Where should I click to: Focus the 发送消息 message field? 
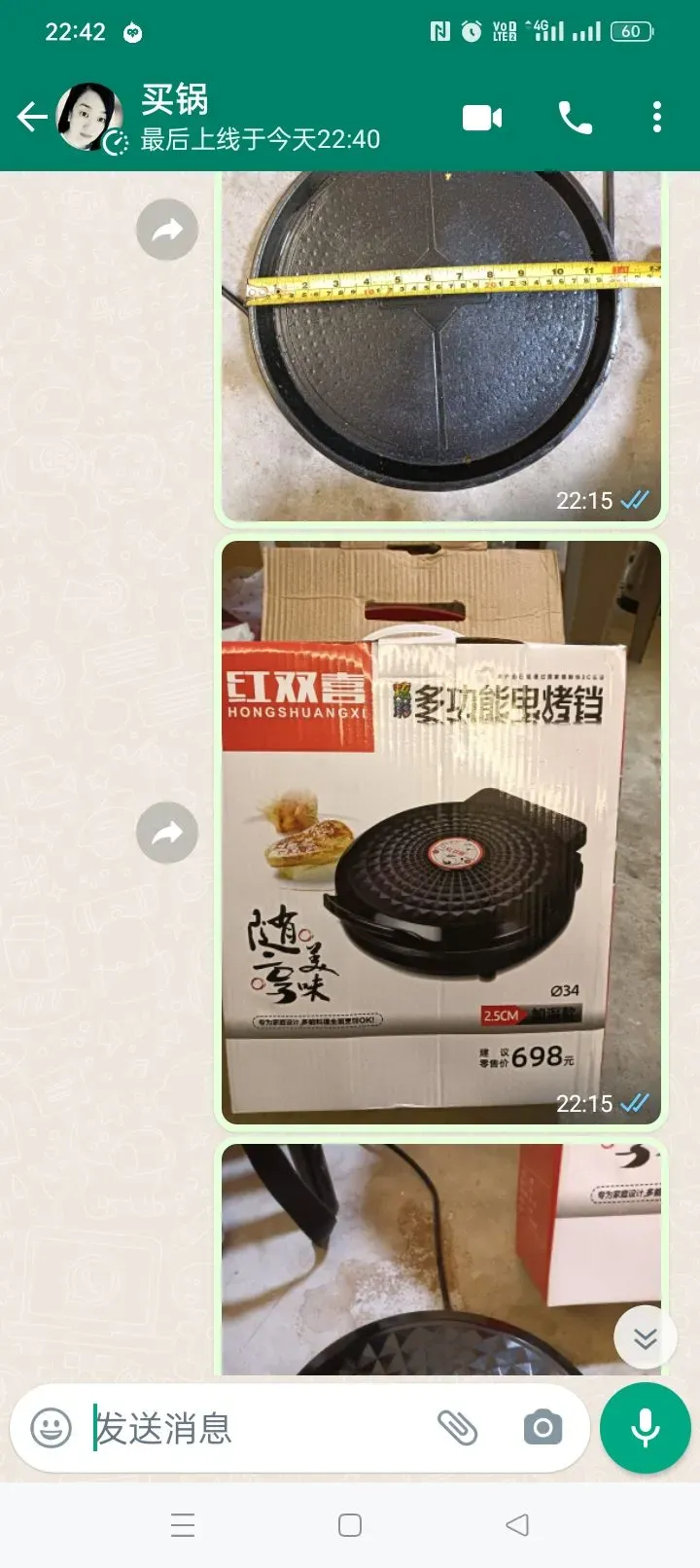[257, 1428]
